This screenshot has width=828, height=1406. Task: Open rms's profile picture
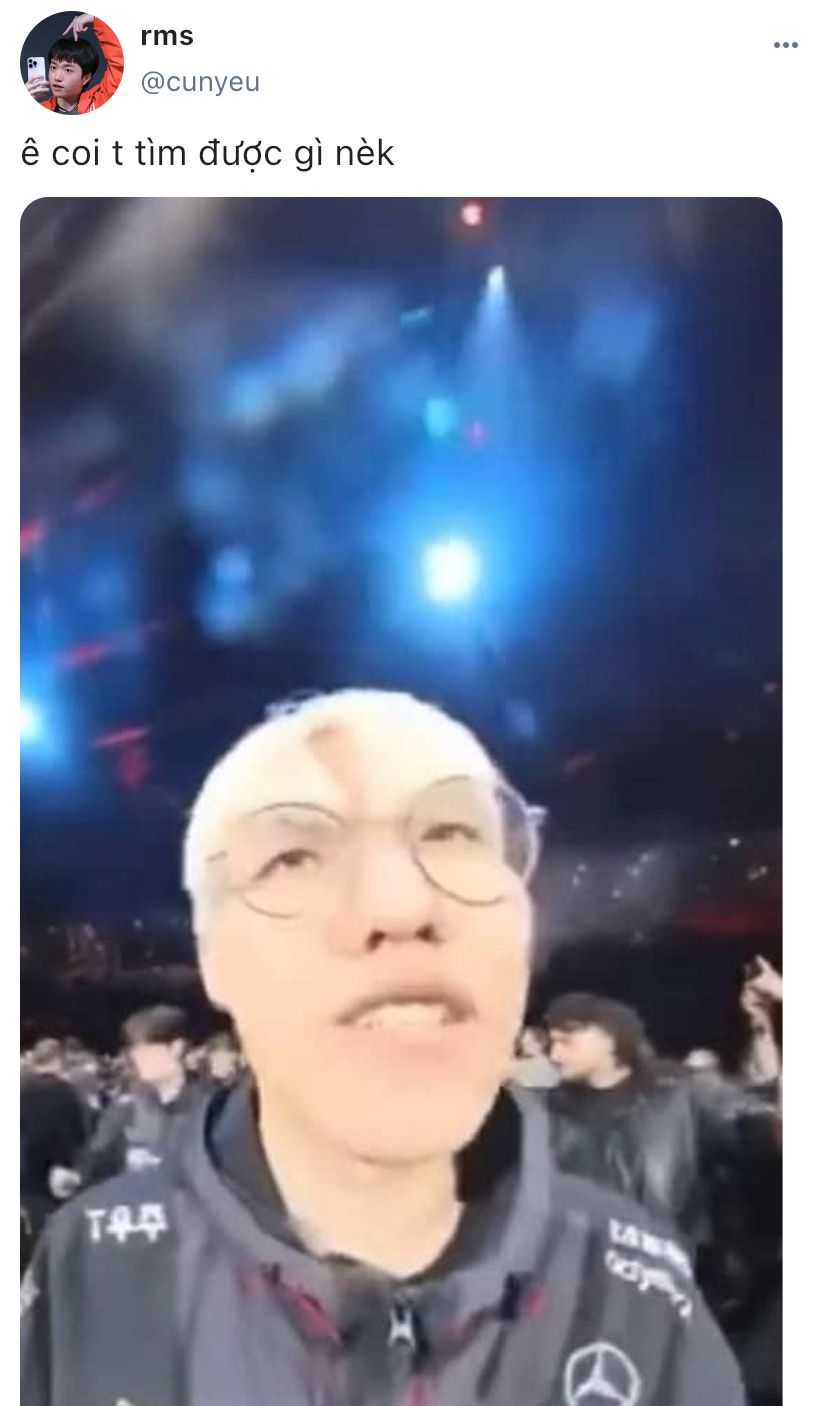coord(72,63)
